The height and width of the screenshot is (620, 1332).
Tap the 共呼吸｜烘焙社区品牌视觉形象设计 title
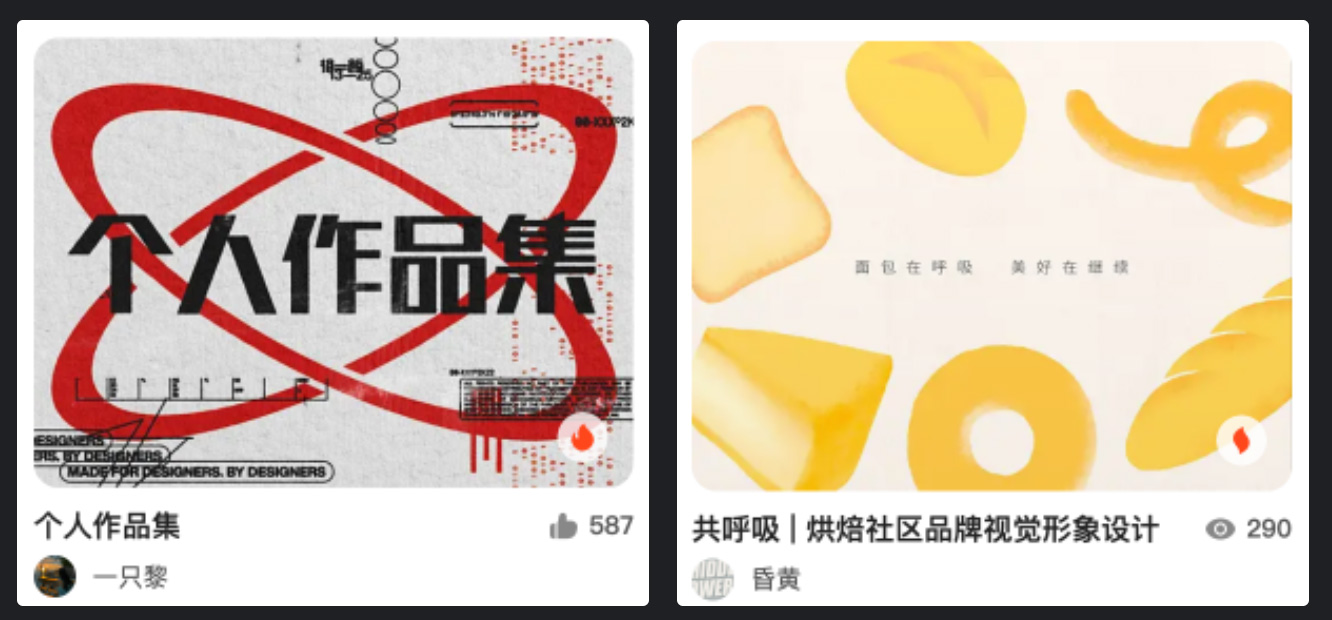tap(925, 529)
